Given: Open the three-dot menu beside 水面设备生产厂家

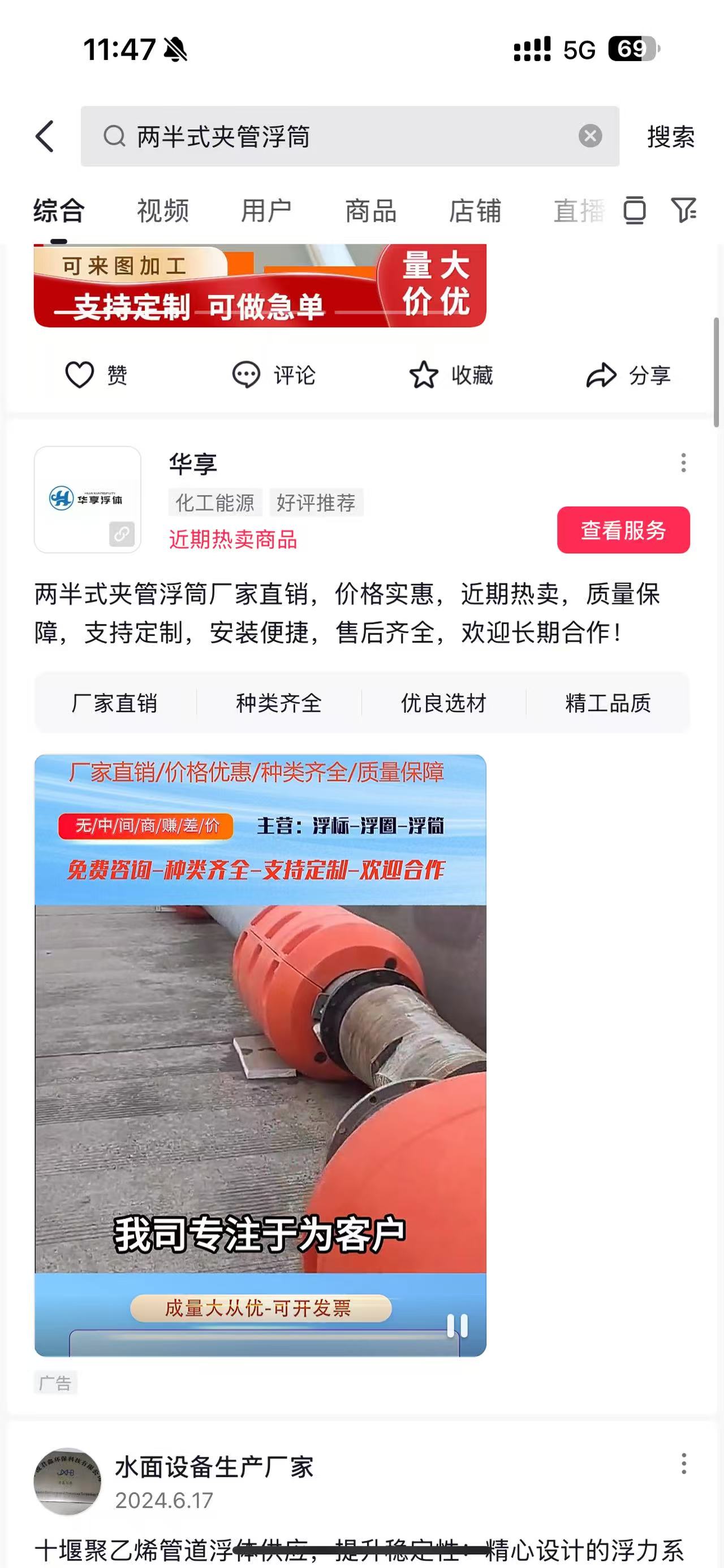Looking at the screenshot, I should [x=684, y=1463].
